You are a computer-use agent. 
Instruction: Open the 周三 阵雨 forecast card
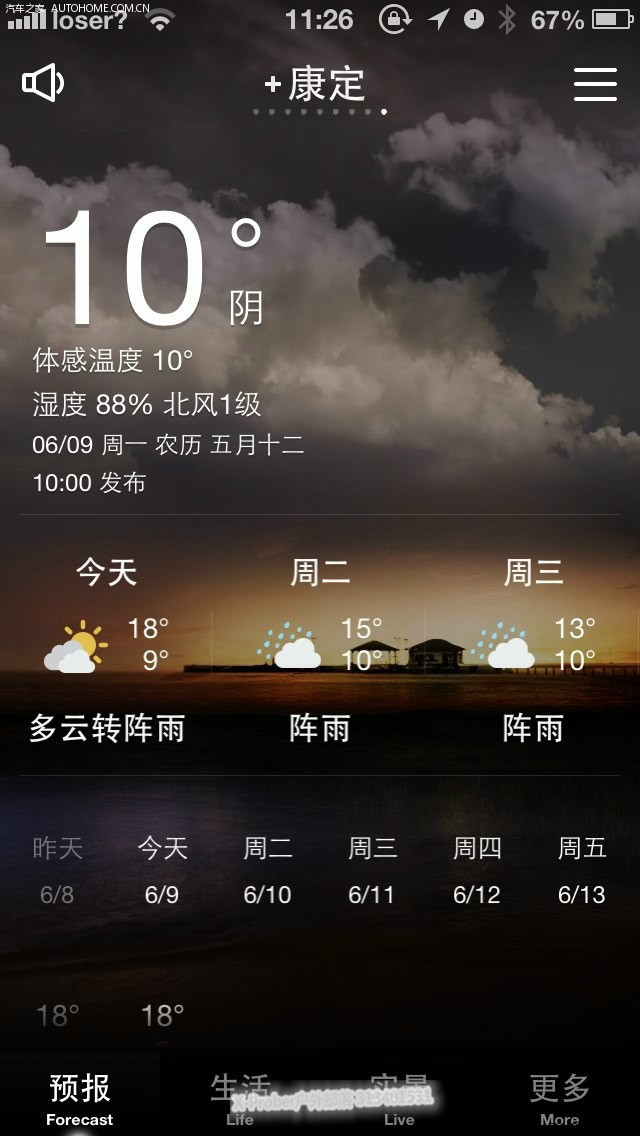point(533,650)
